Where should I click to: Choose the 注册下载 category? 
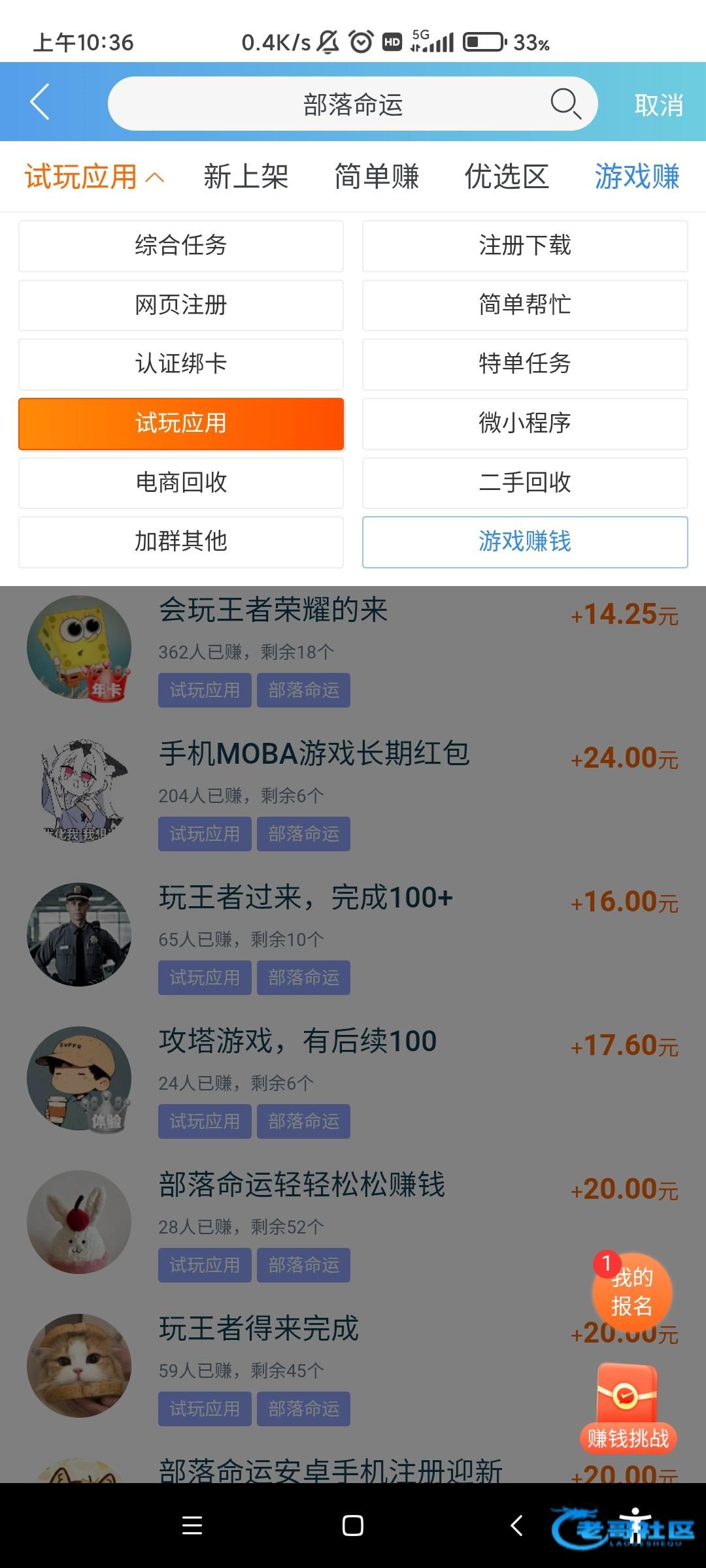click(525, 246)
